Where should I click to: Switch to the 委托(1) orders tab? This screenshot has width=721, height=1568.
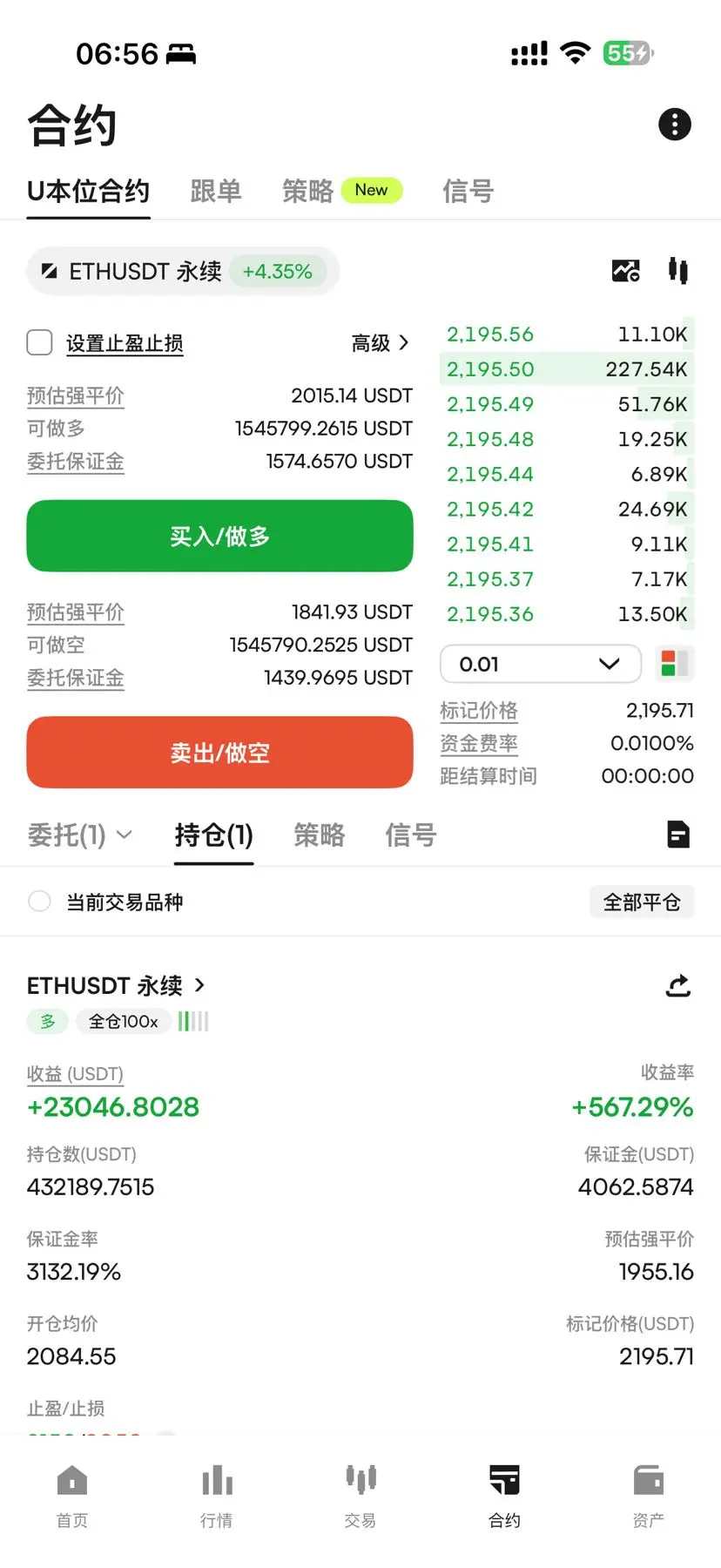pyautogui.click(x=79, y=835)
